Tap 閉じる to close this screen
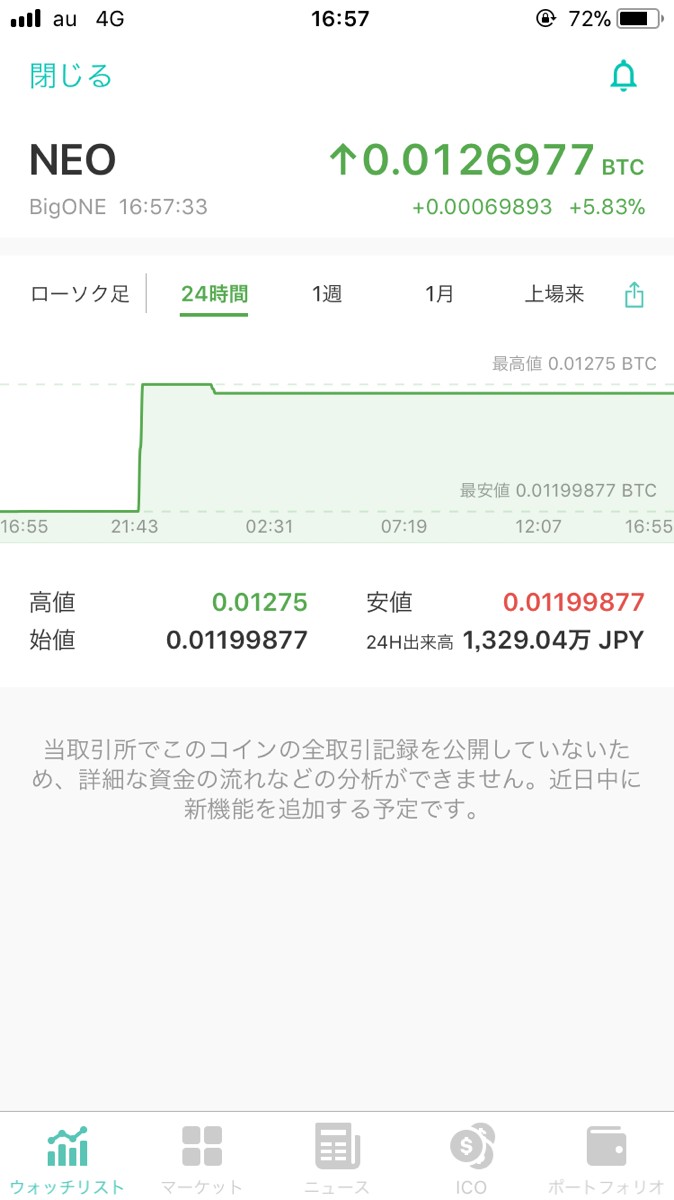The height and width of the screenshot is (1200, 674). point(71,76)
